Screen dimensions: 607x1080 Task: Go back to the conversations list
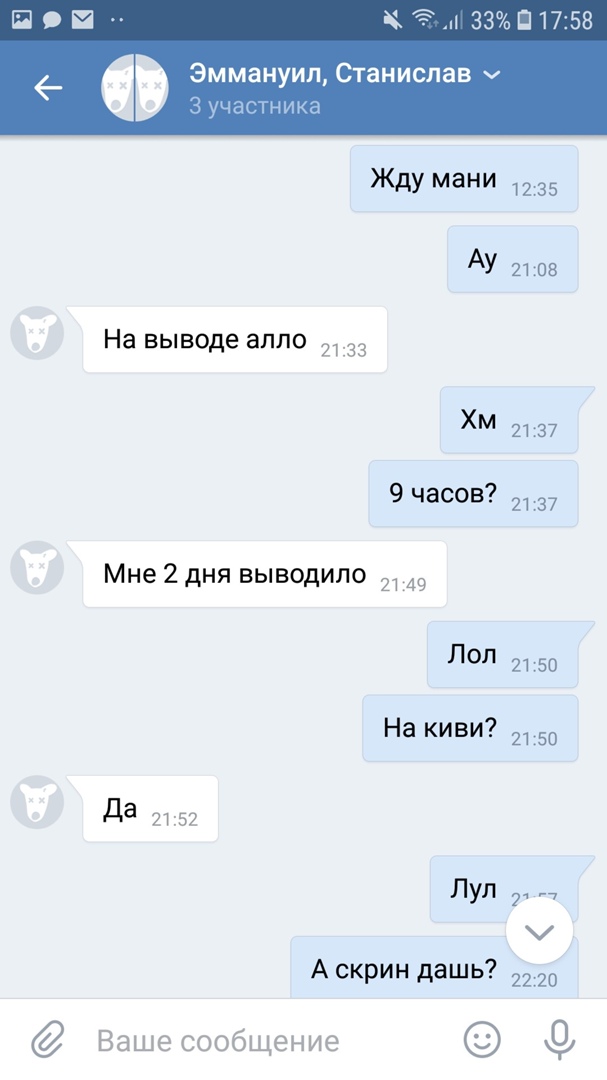pos(48,88)
